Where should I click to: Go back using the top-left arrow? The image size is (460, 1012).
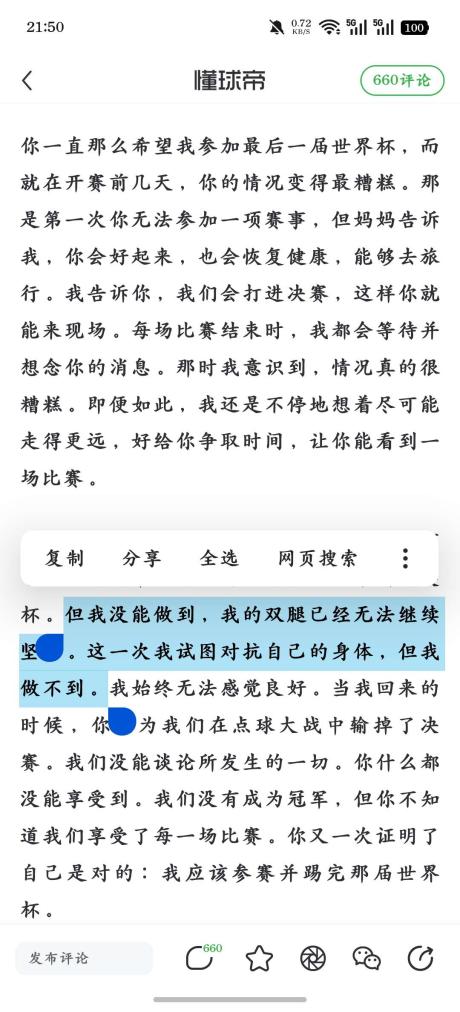[x=26, y=81]
